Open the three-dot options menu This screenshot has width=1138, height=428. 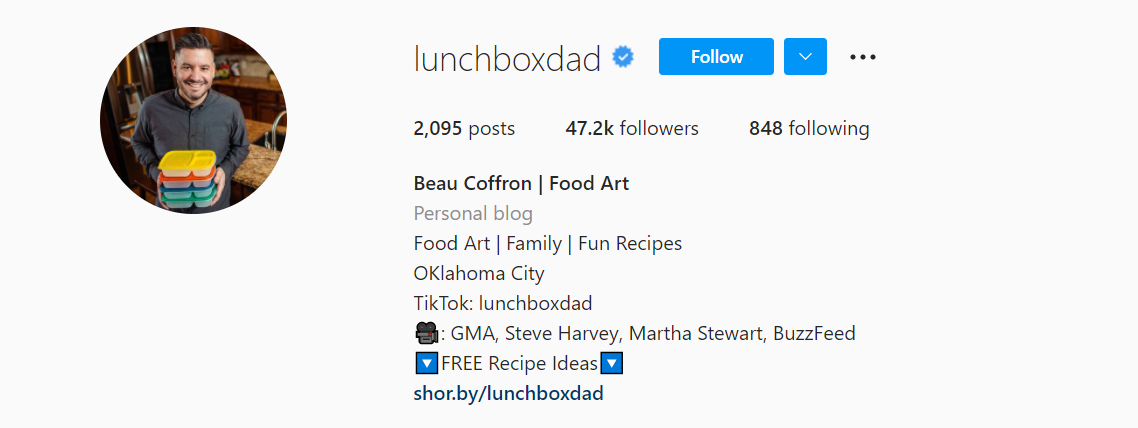coord(862,57)
